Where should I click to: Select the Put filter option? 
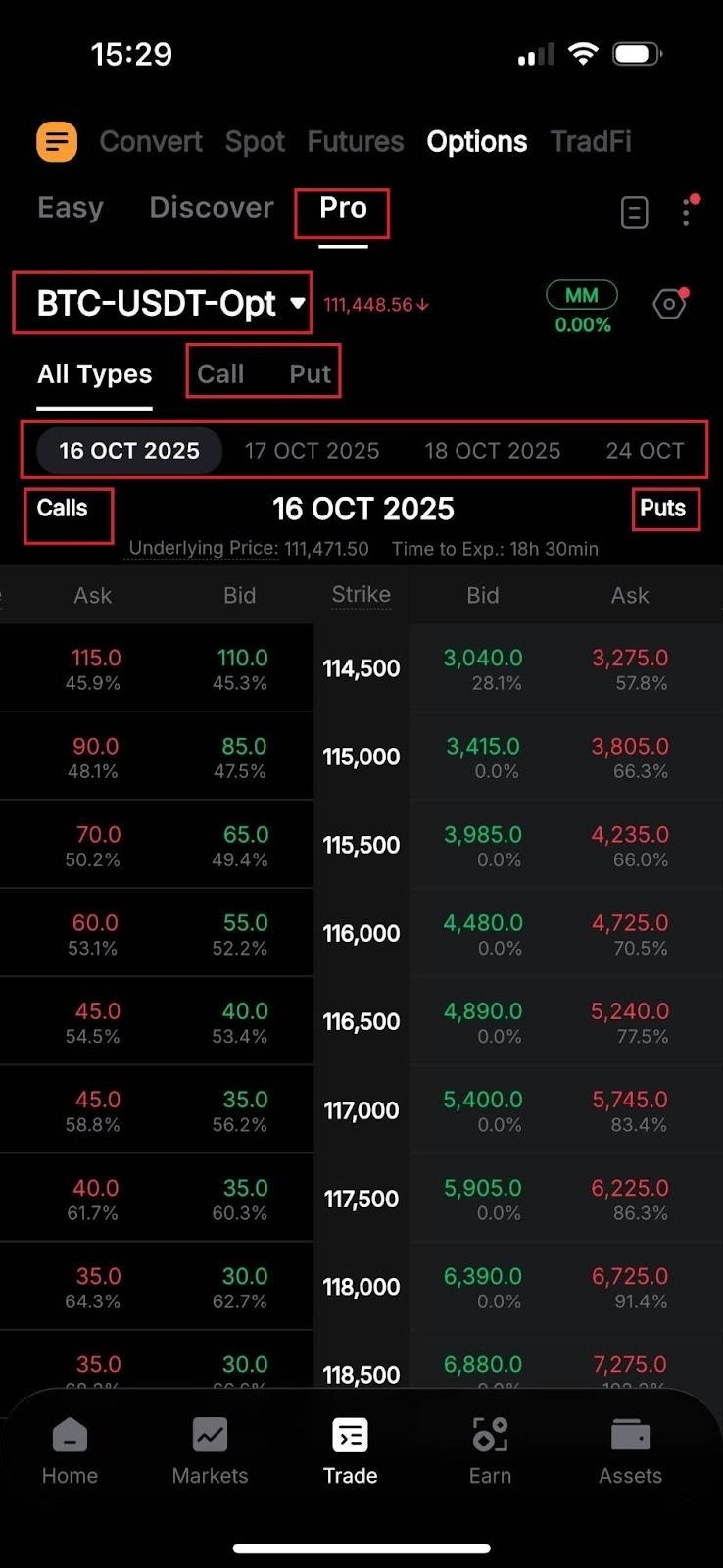[310, 373]
